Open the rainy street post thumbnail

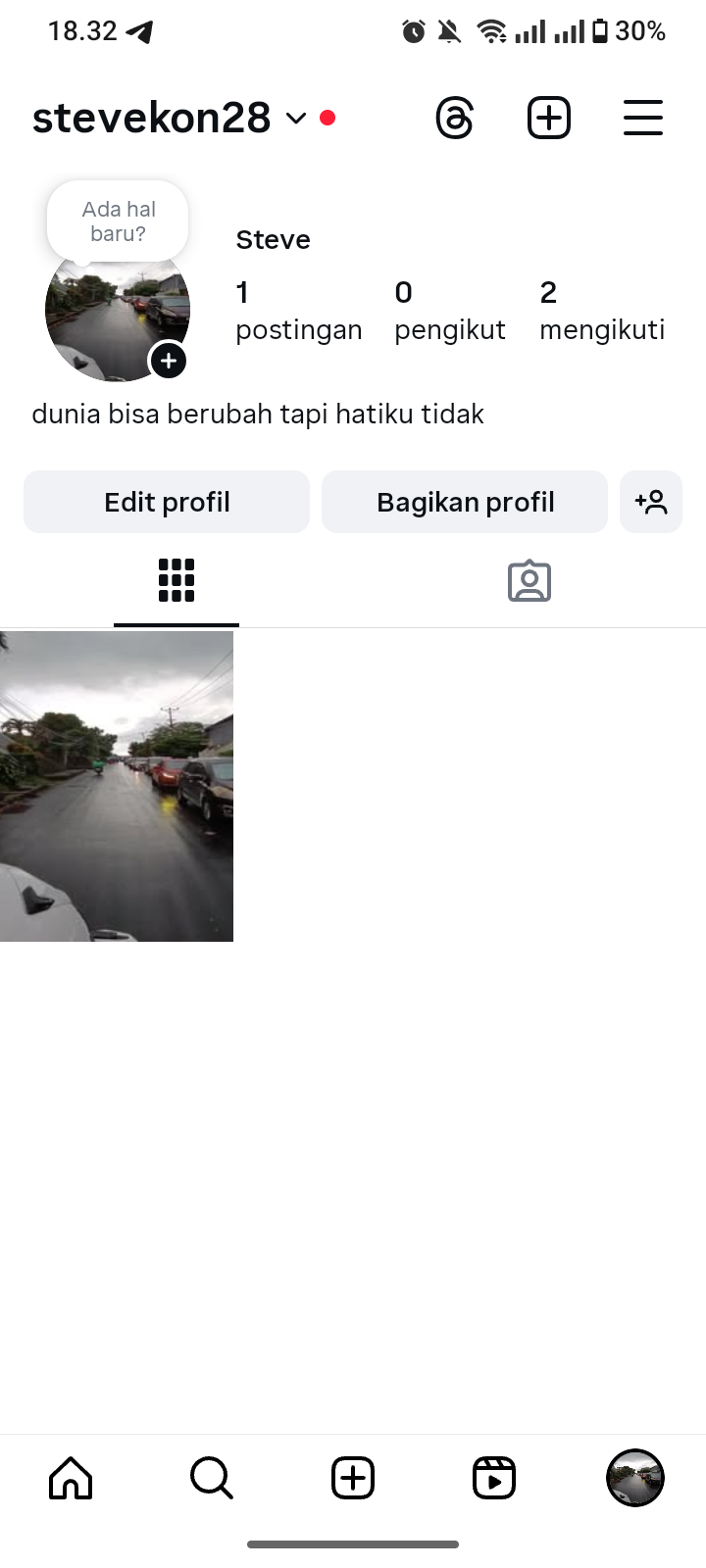coord(117,786)
